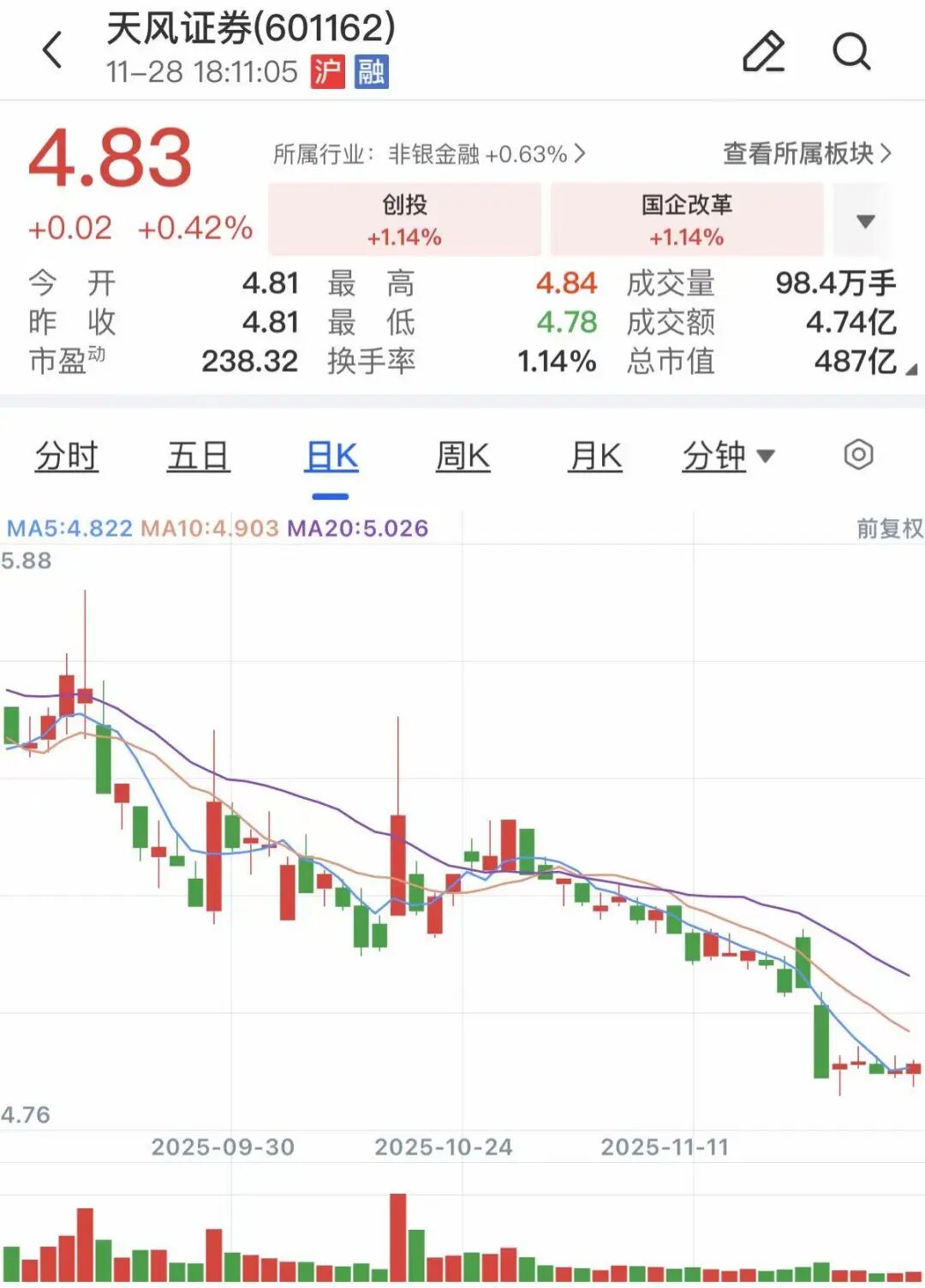Open the 国企改革 sector chip
This screenshot has height=1288, width=925.
pyautogui.click(x=686, y=219)
